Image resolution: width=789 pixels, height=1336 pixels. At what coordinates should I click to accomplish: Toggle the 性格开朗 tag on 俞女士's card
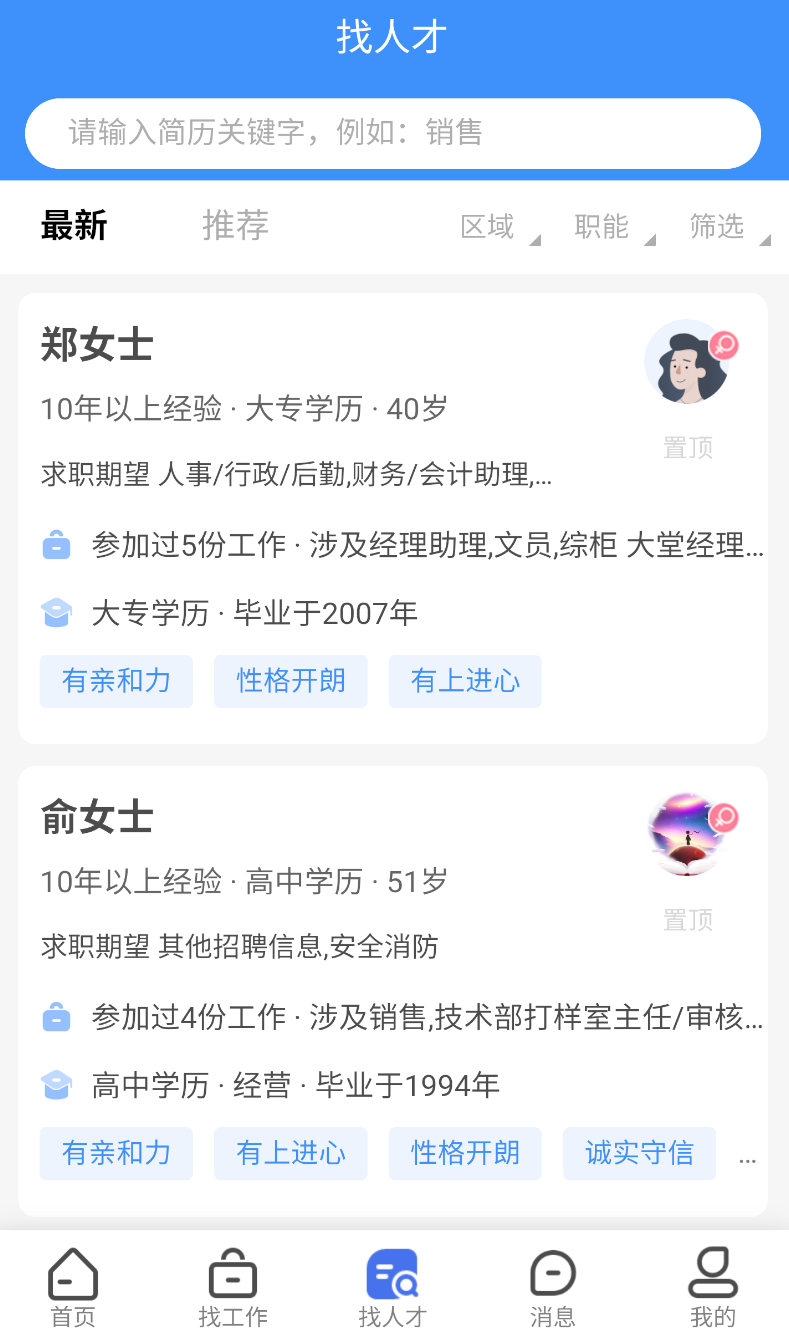464,1153
